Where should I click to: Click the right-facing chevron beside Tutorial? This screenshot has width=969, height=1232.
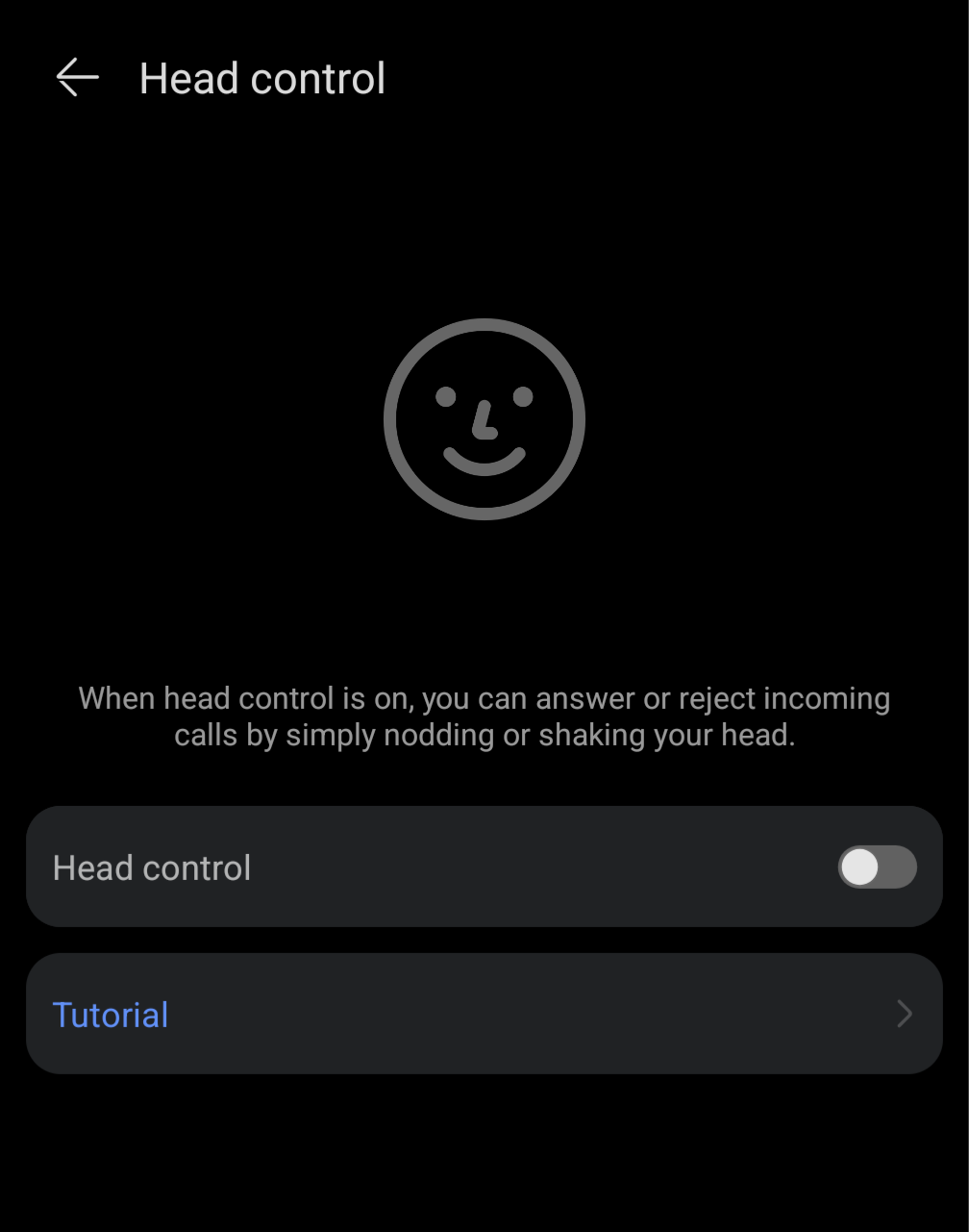coord(903,1013)
